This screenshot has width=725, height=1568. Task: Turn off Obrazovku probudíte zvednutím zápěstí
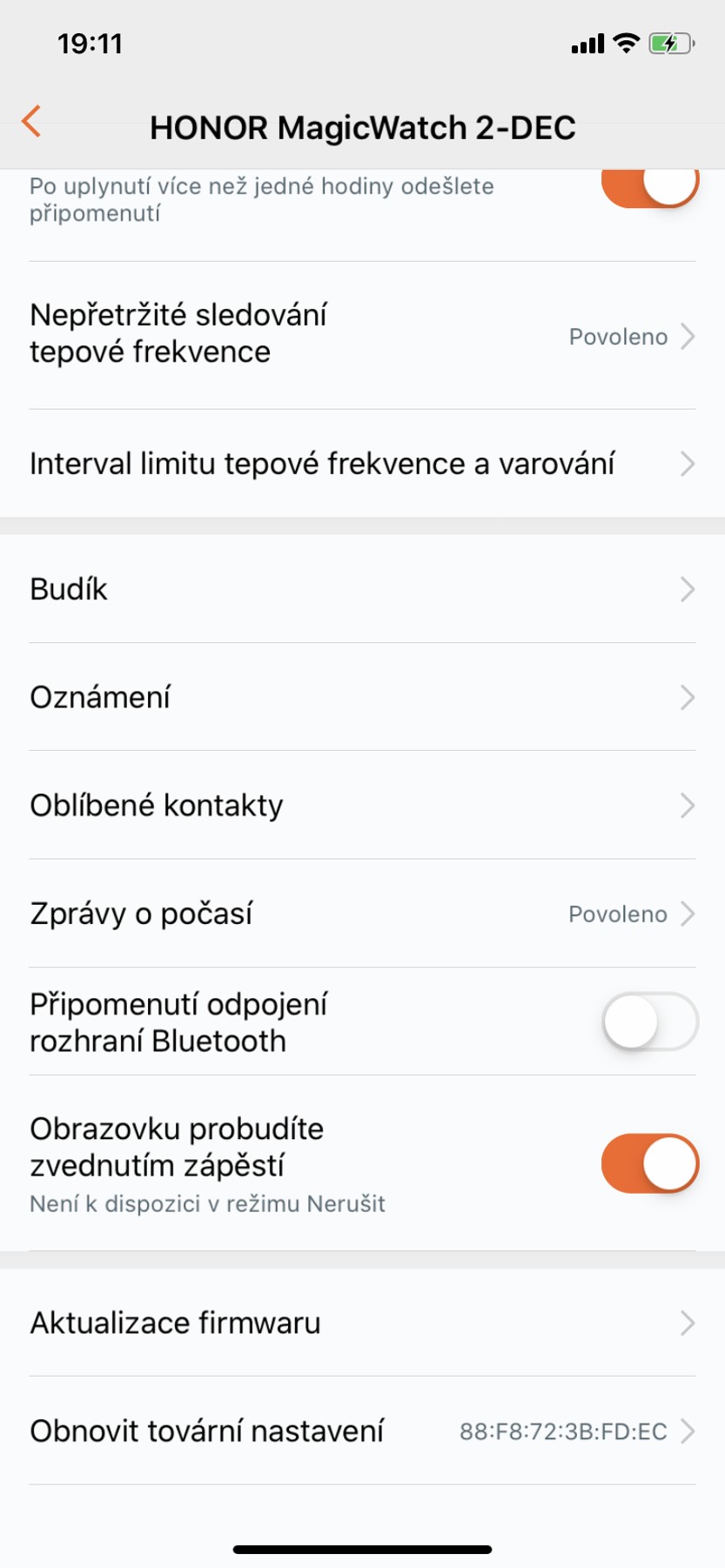point(649,1163)
